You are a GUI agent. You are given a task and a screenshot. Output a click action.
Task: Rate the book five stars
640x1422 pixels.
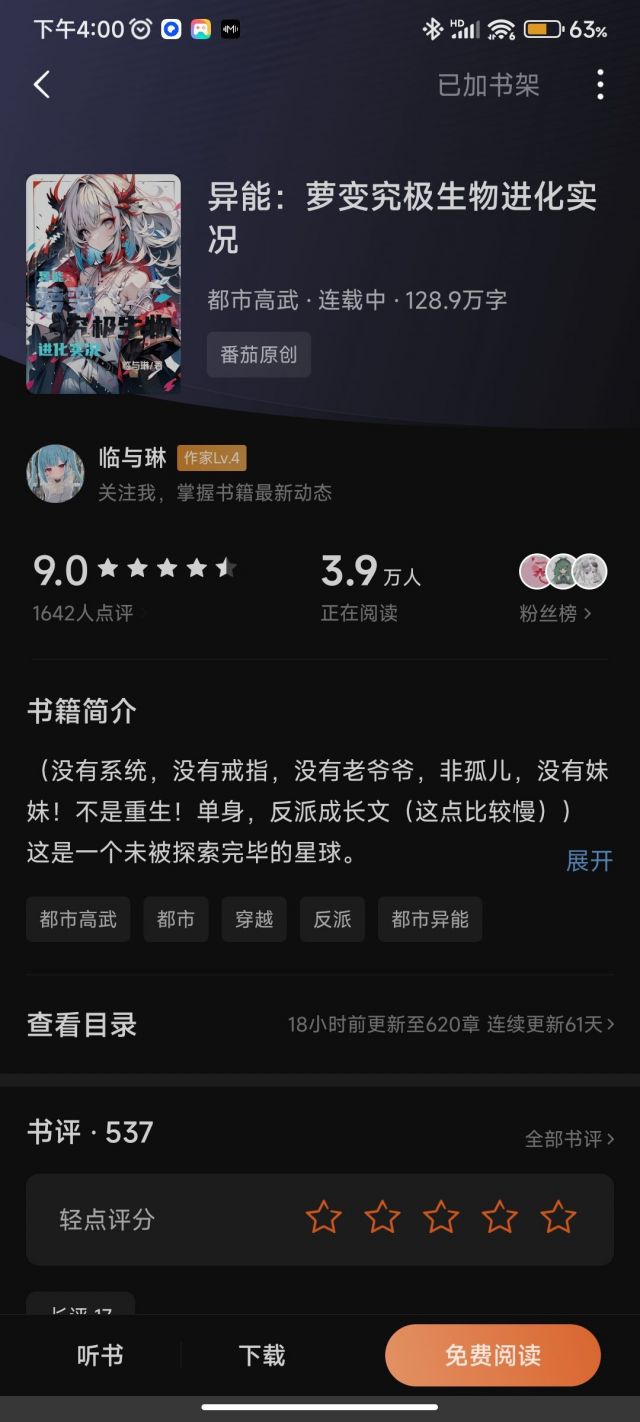coord(558,1218)
